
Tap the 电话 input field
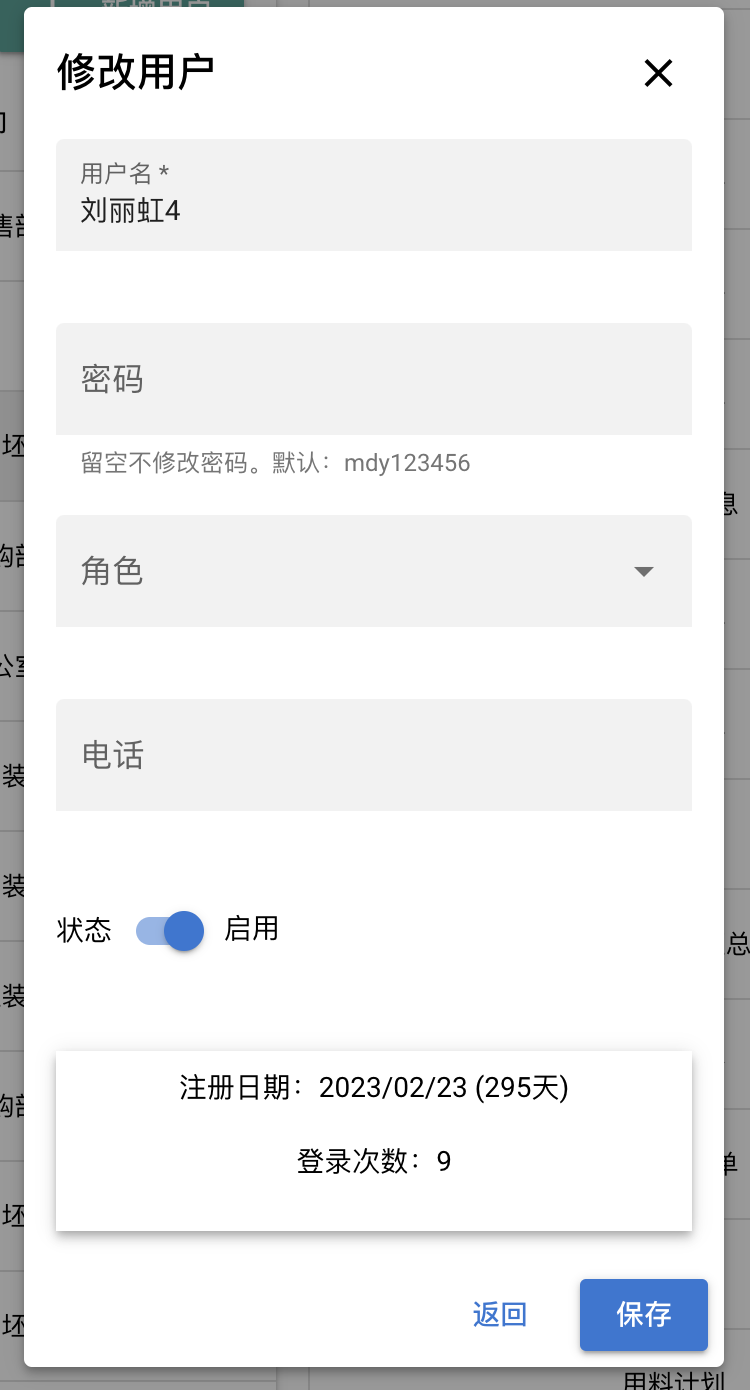374,755
